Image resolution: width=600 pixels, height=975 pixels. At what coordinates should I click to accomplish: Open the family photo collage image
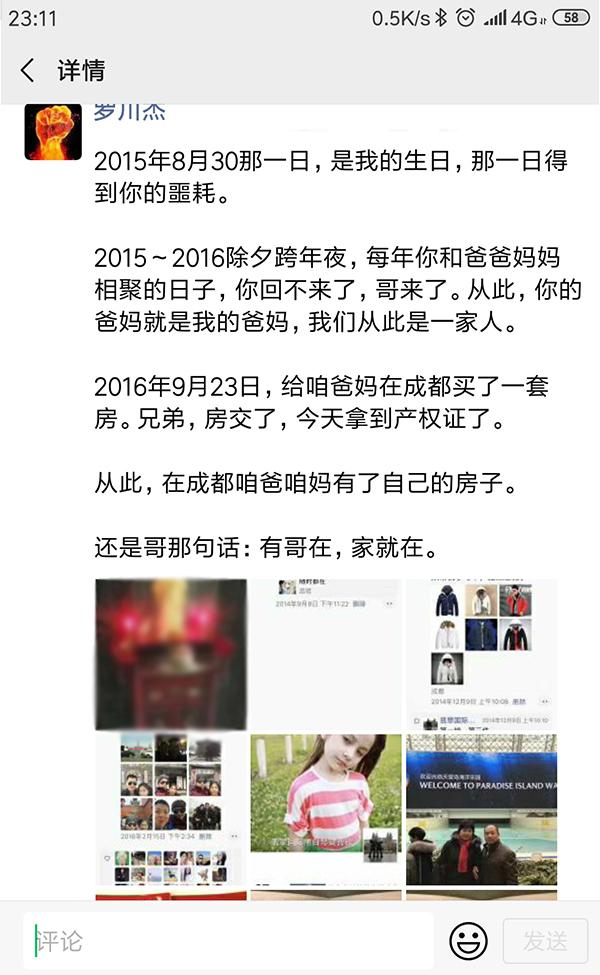(x=171, y=810)
